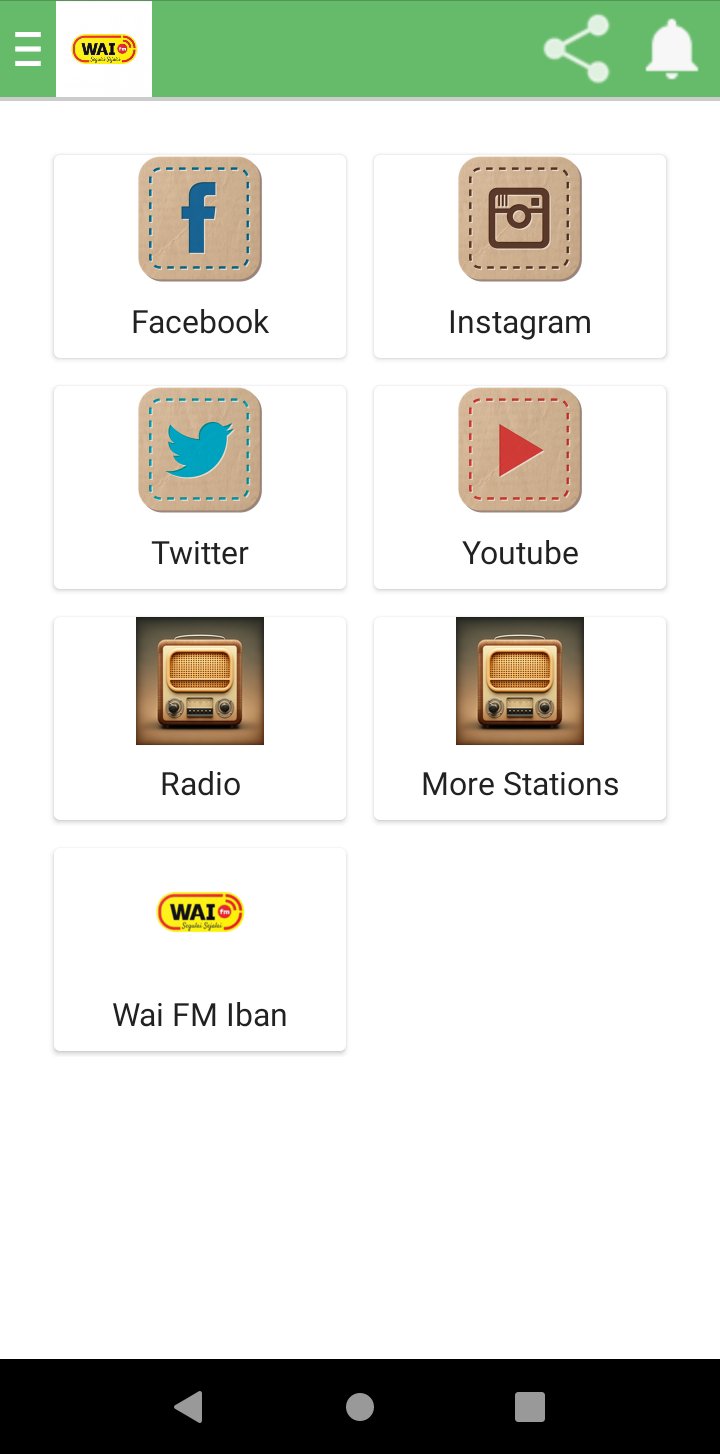
Task: Select the Radio tile
Action: 200,718
